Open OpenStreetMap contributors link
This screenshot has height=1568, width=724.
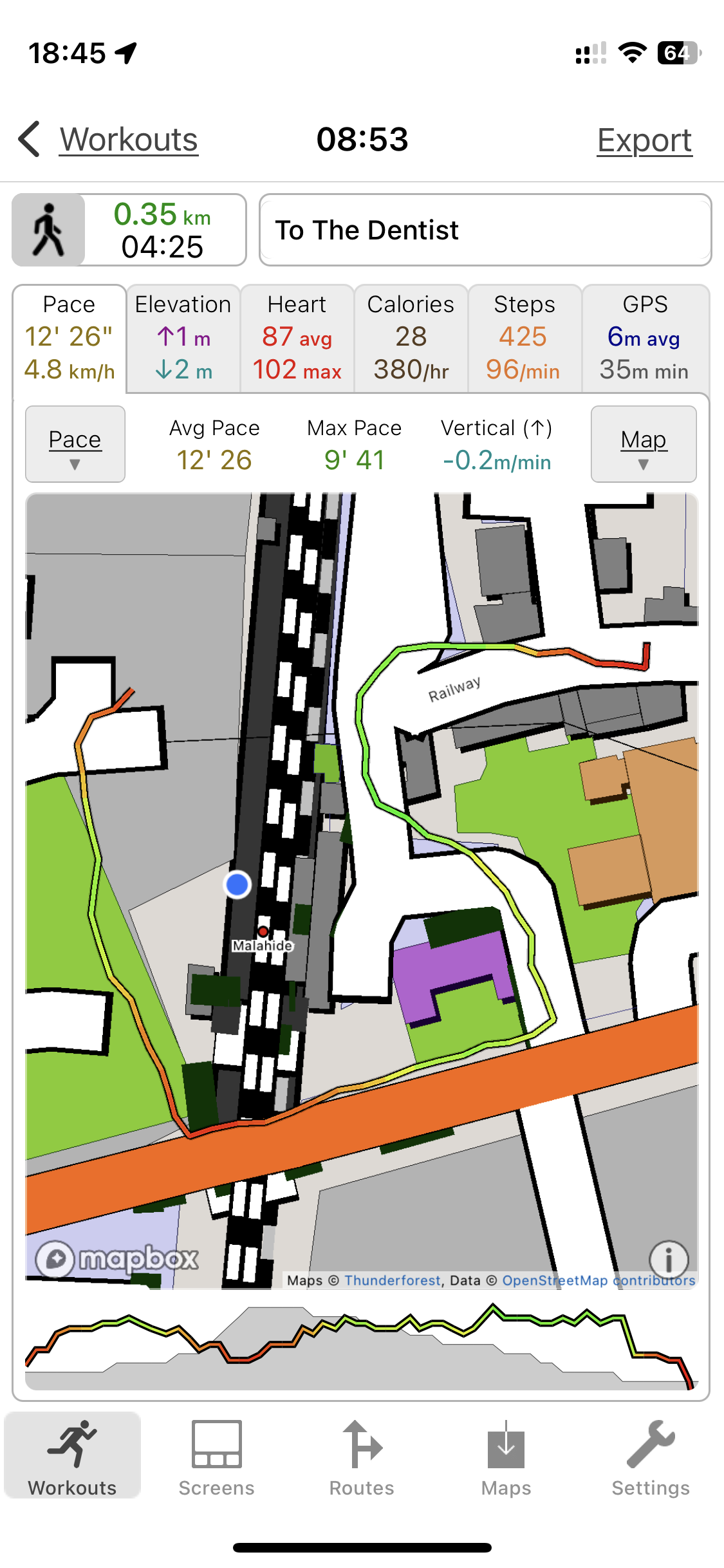coord(598,1280)
